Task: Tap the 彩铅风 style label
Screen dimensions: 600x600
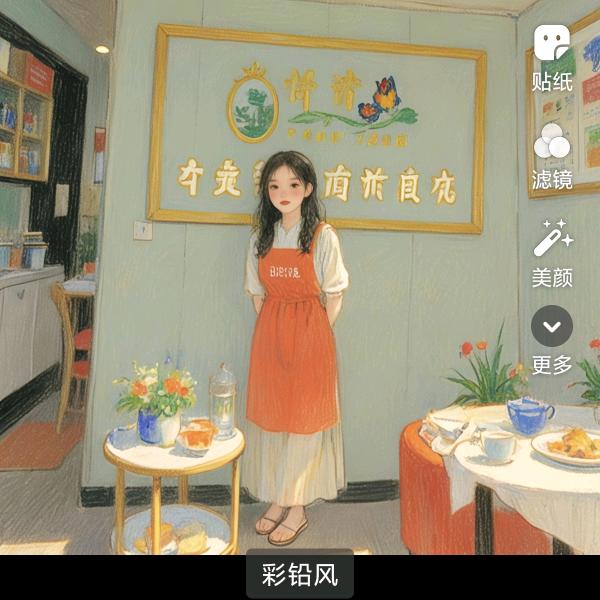Action: click(x=300, y=575)
